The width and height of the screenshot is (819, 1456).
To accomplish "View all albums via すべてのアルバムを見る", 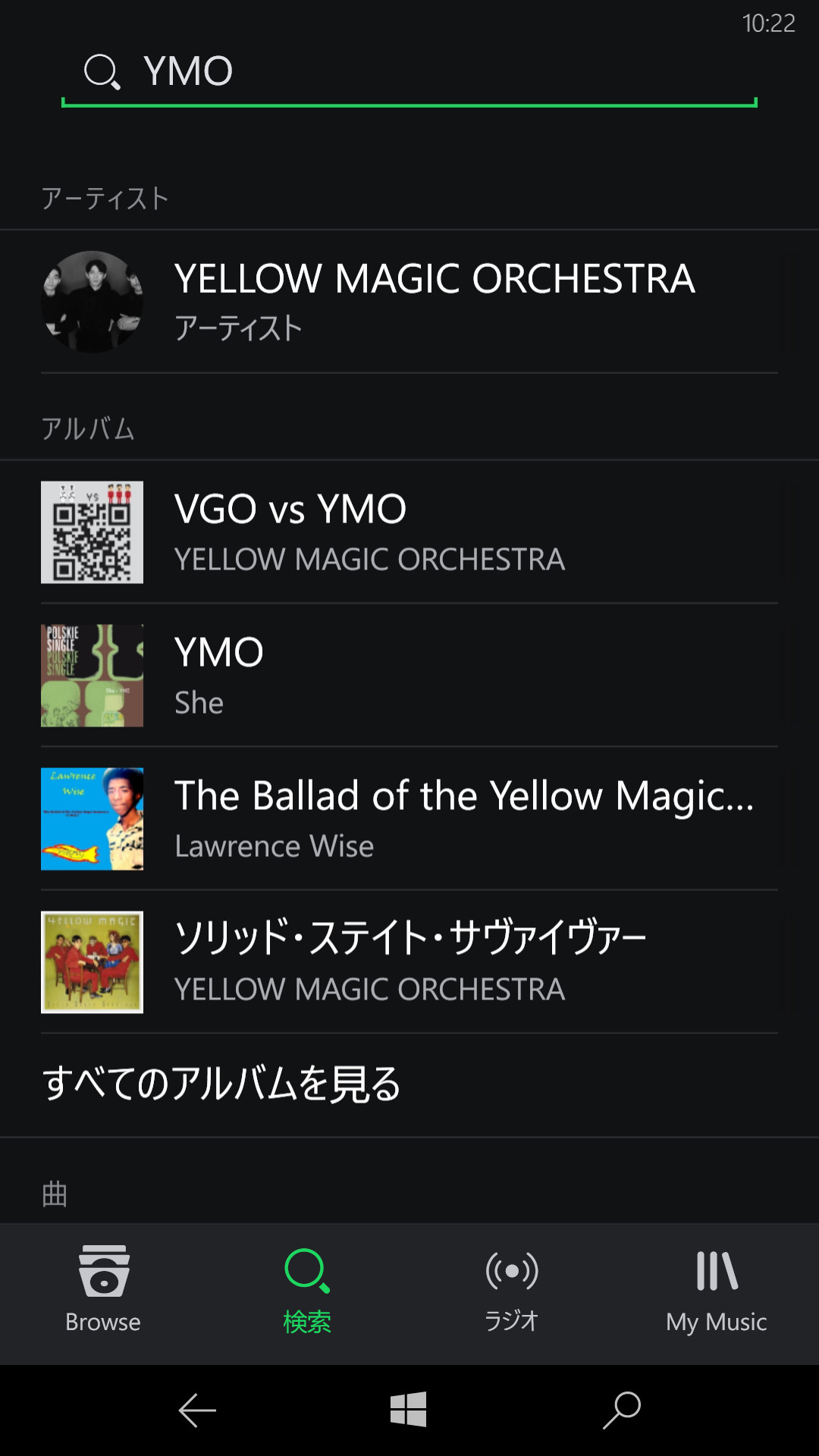I will click(x=221, y=1084).
